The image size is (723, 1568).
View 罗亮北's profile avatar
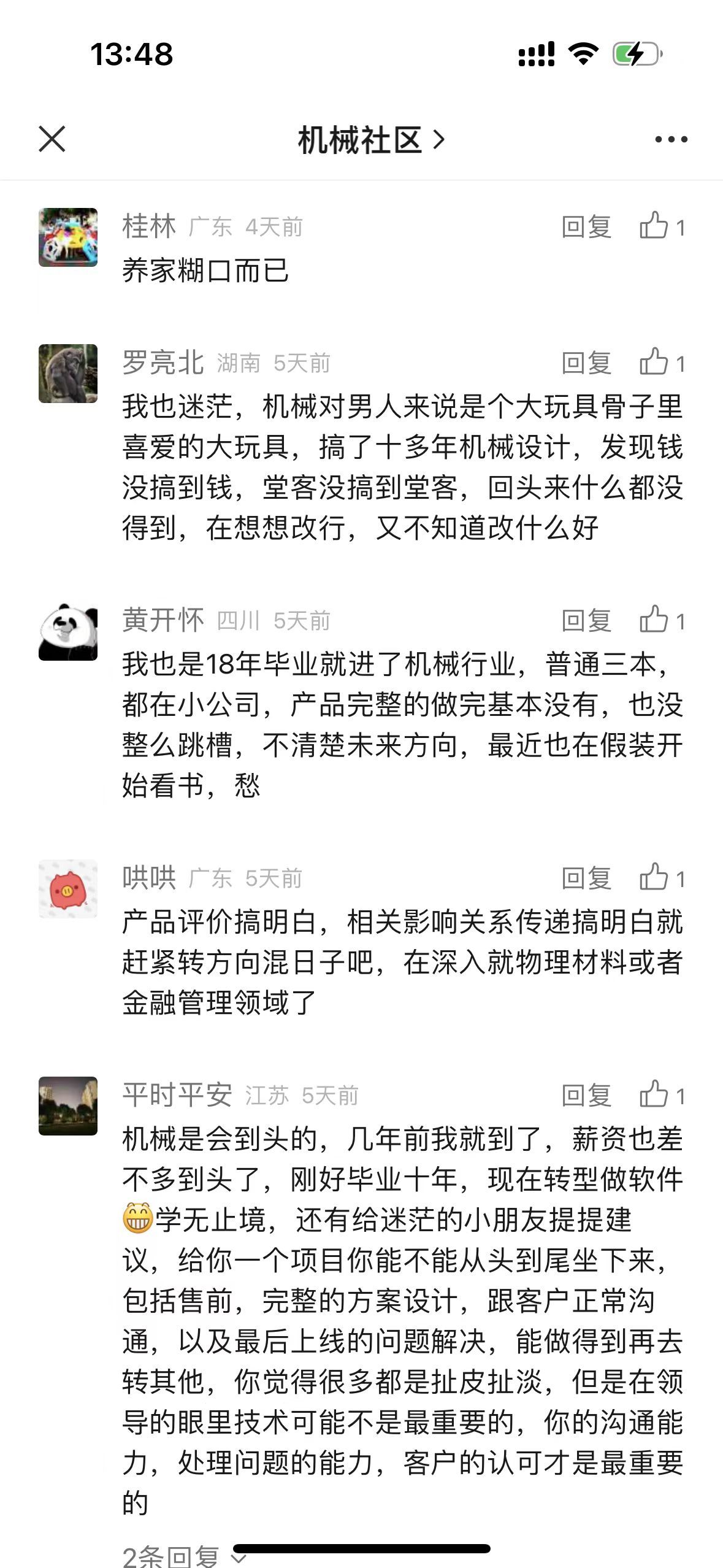68,374
